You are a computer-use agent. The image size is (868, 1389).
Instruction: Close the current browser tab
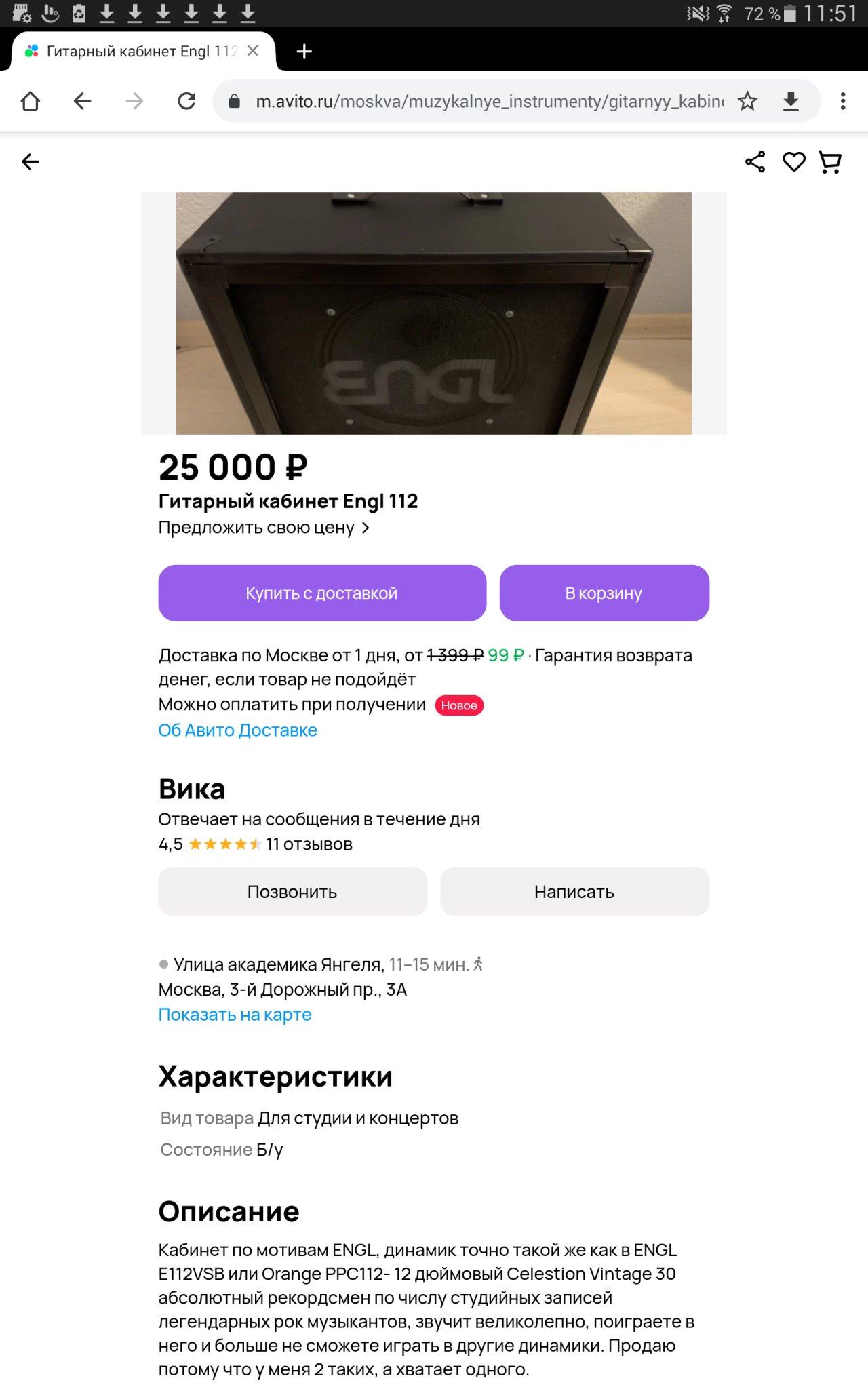click(x=253, y=51)
